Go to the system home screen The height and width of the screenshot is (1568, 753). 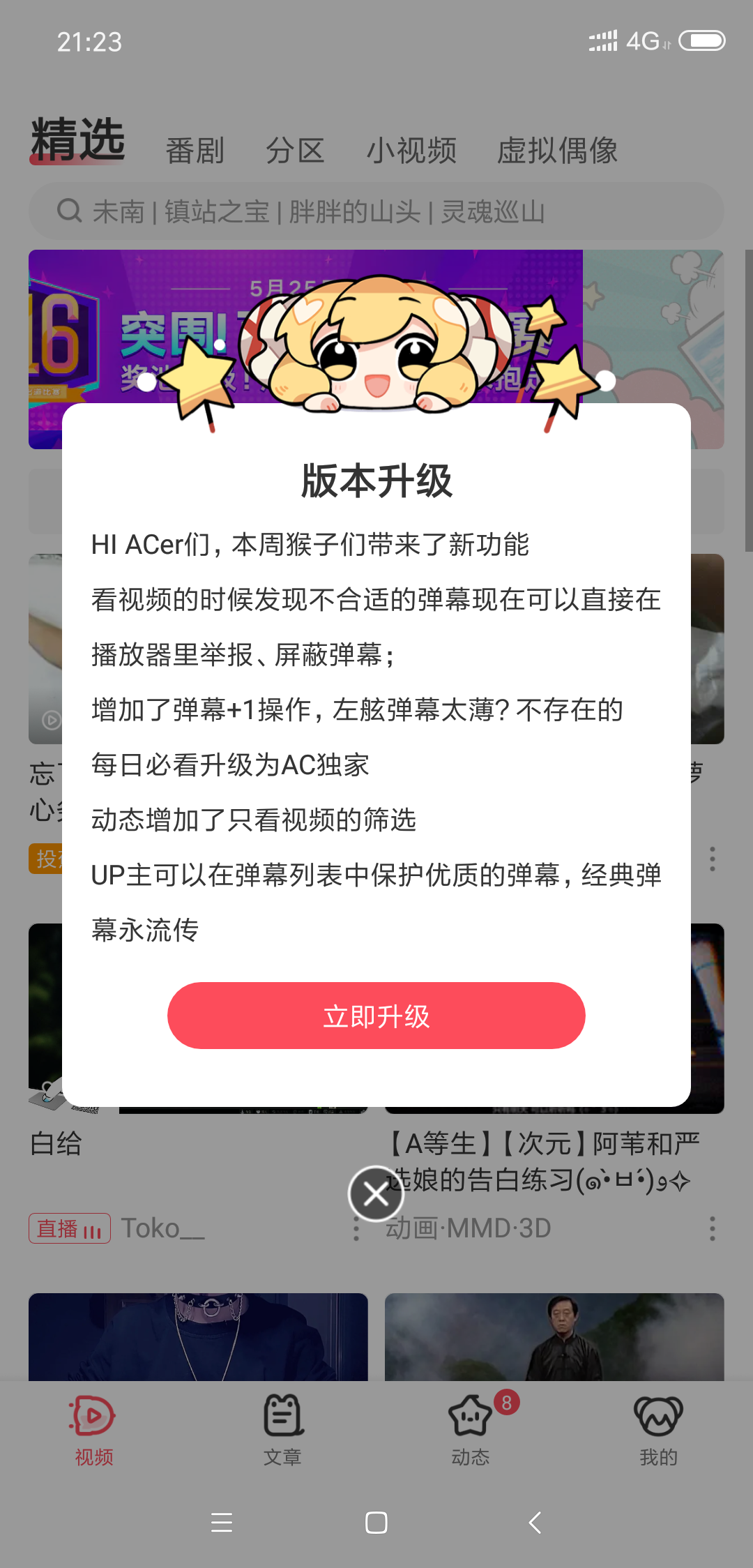pyautogui.click(x=376, y=1522)
